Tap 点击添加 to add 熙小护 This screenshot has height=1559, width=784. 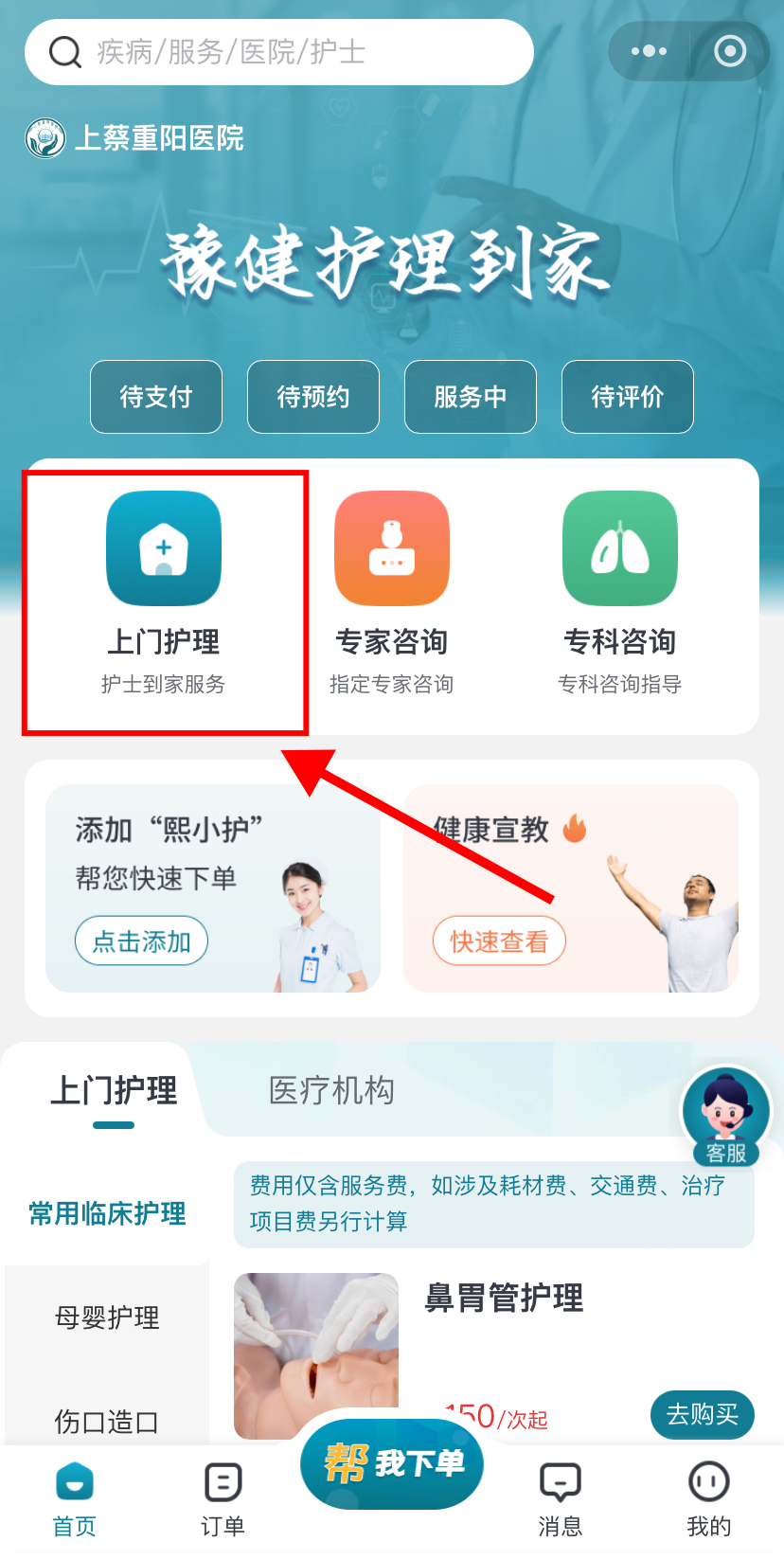[x=141, y=941]
